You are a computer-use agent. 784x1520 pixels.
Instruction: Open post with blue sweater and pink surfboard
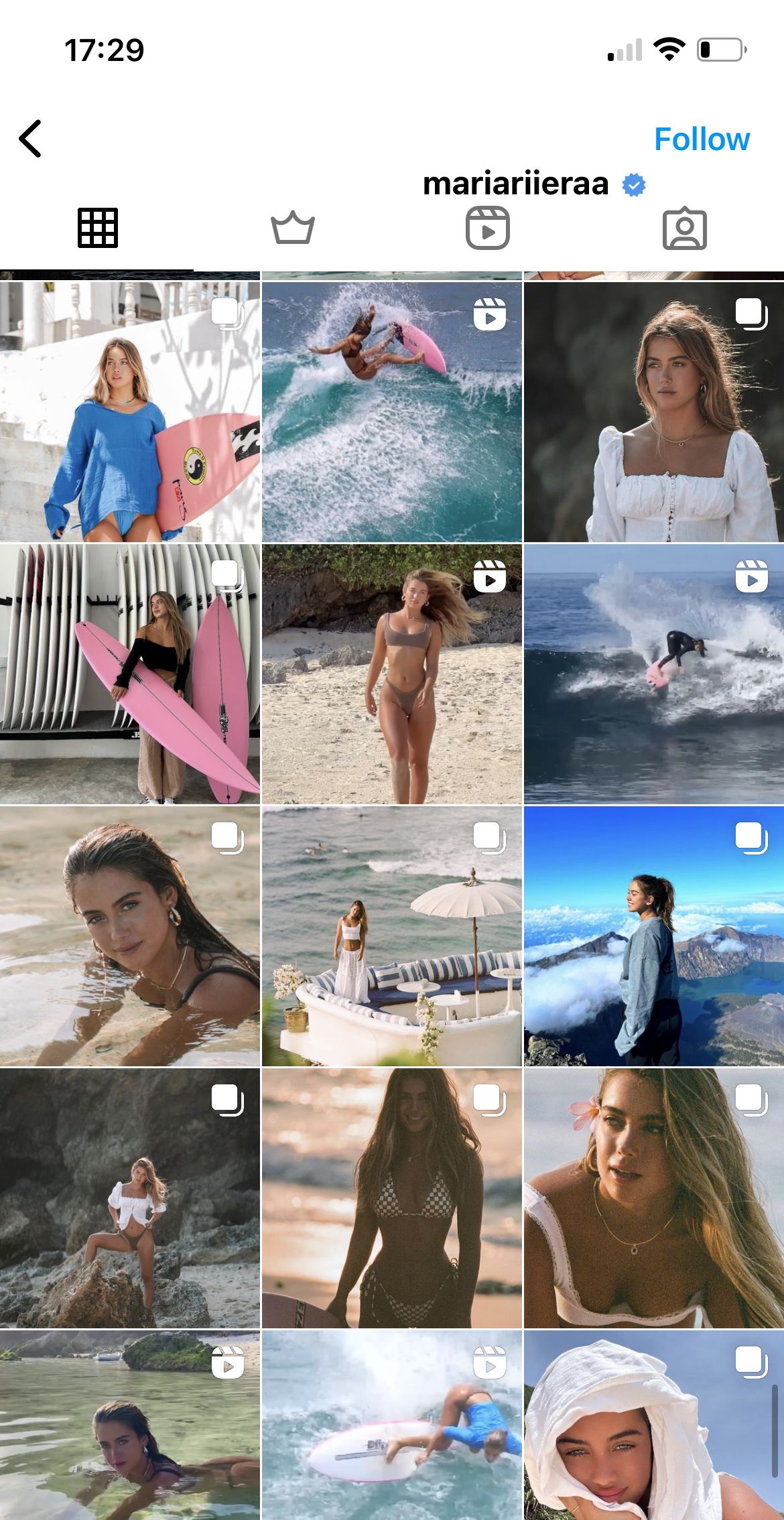coord(130,412)
